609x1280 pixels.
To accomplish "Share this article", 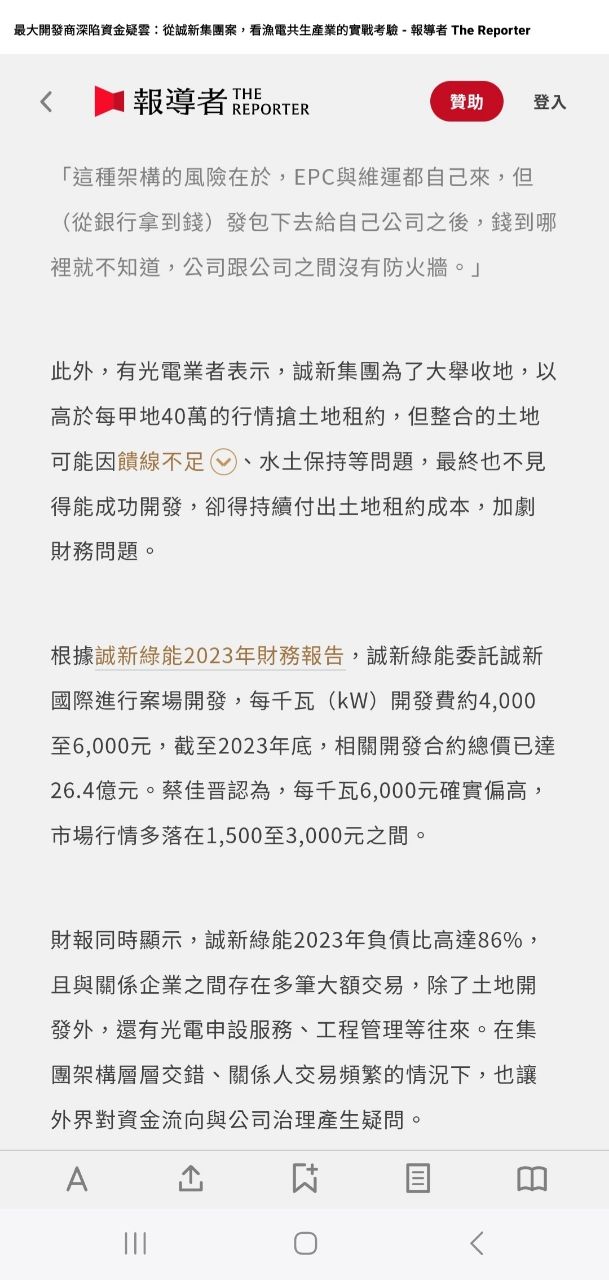I will coord(191,1179).
